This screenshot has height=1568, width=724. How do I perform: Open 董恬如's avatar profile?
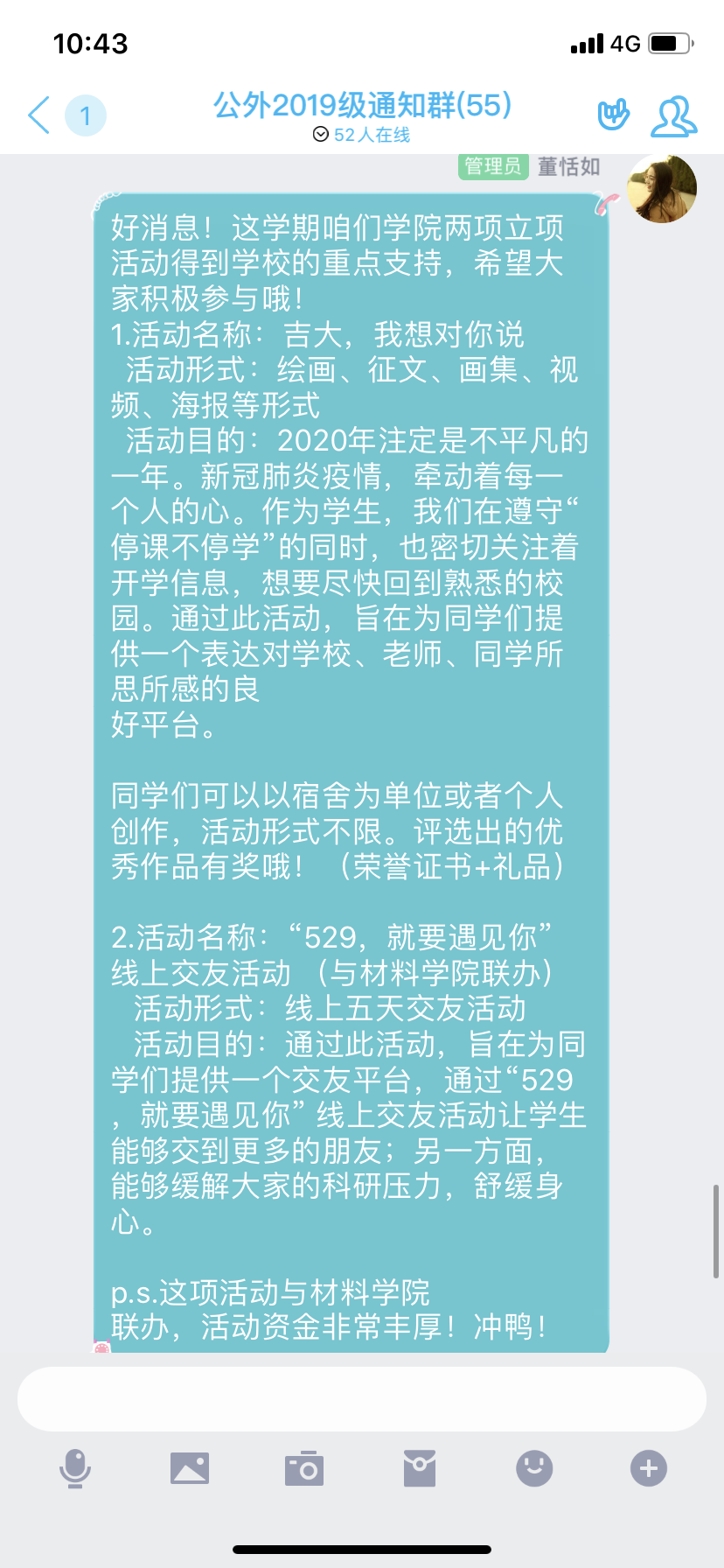click(662, 188)
